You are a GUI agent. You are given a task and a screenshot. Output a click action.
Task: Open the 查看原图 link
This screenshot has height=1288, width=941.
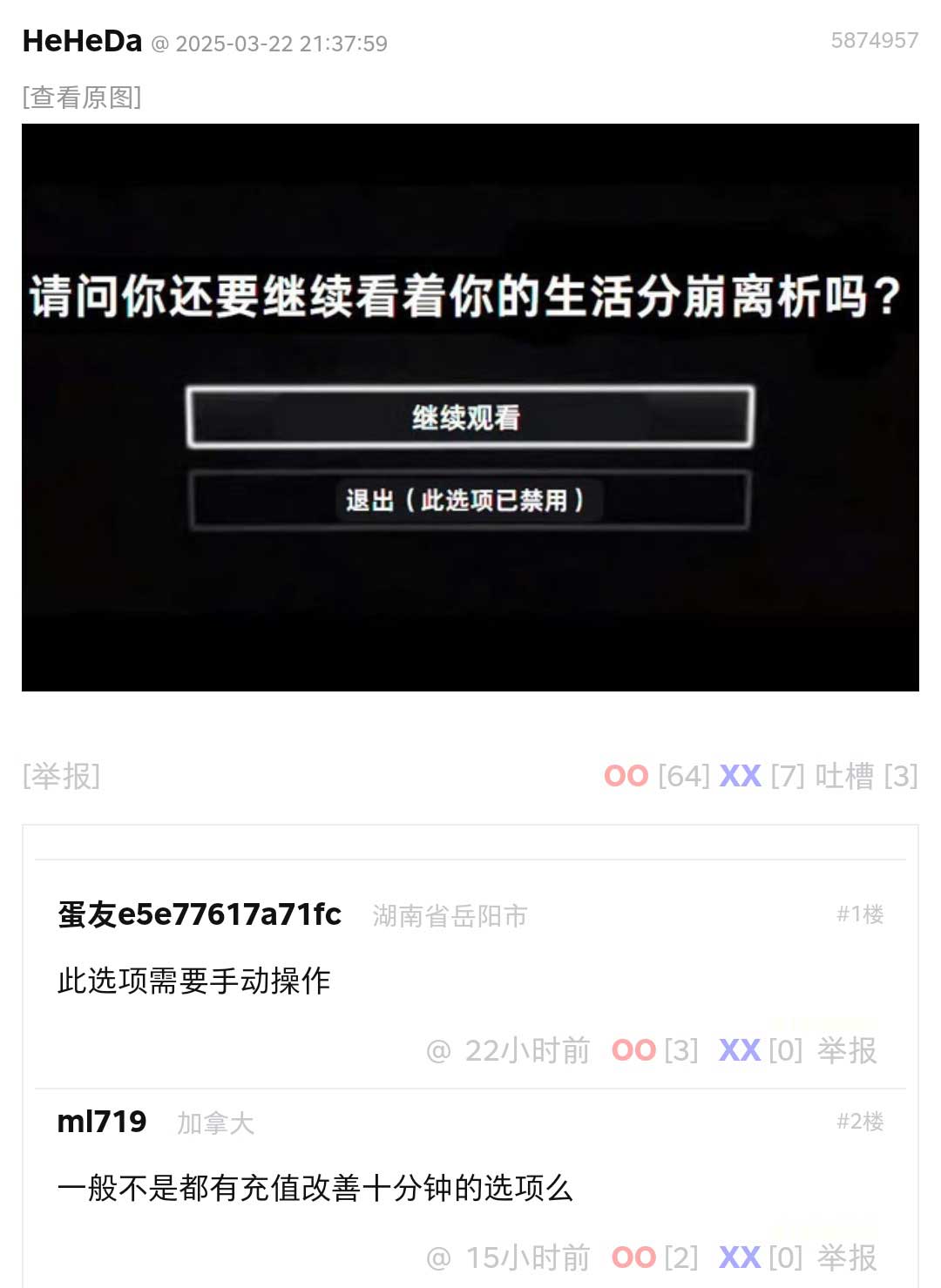82,97
